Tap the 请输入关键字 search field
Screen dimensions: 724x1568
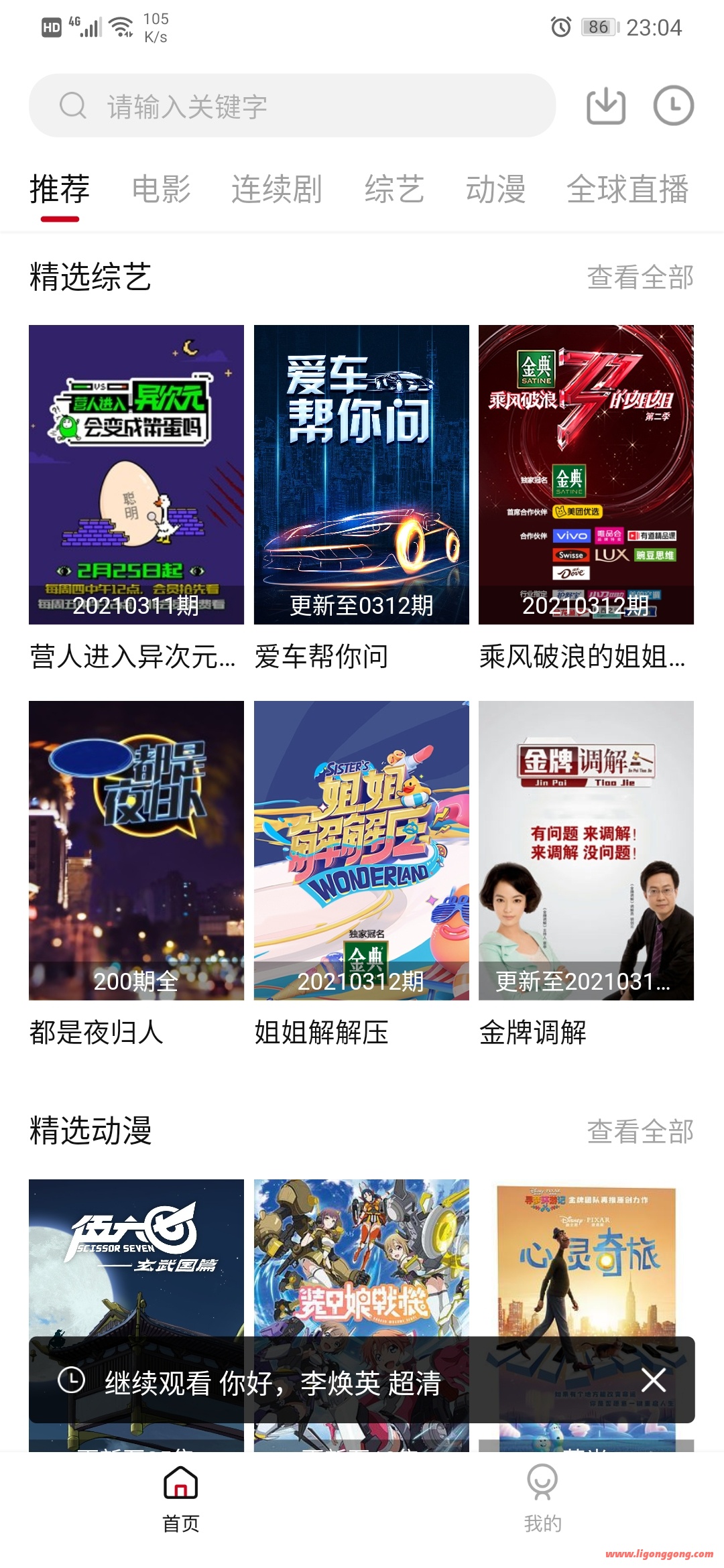click(x=292, y=106)
